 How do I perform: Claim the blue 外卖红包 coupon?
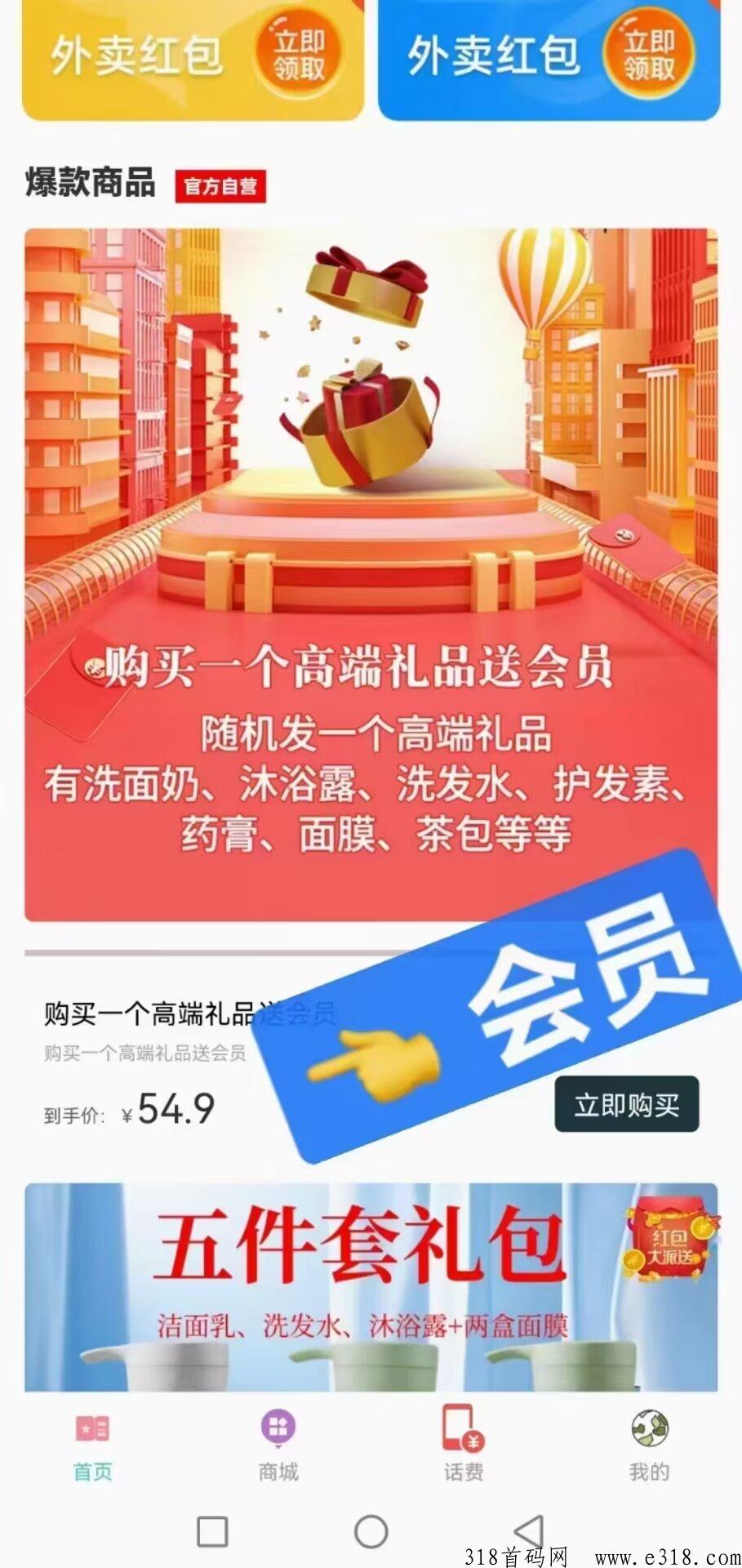point(649,53)
